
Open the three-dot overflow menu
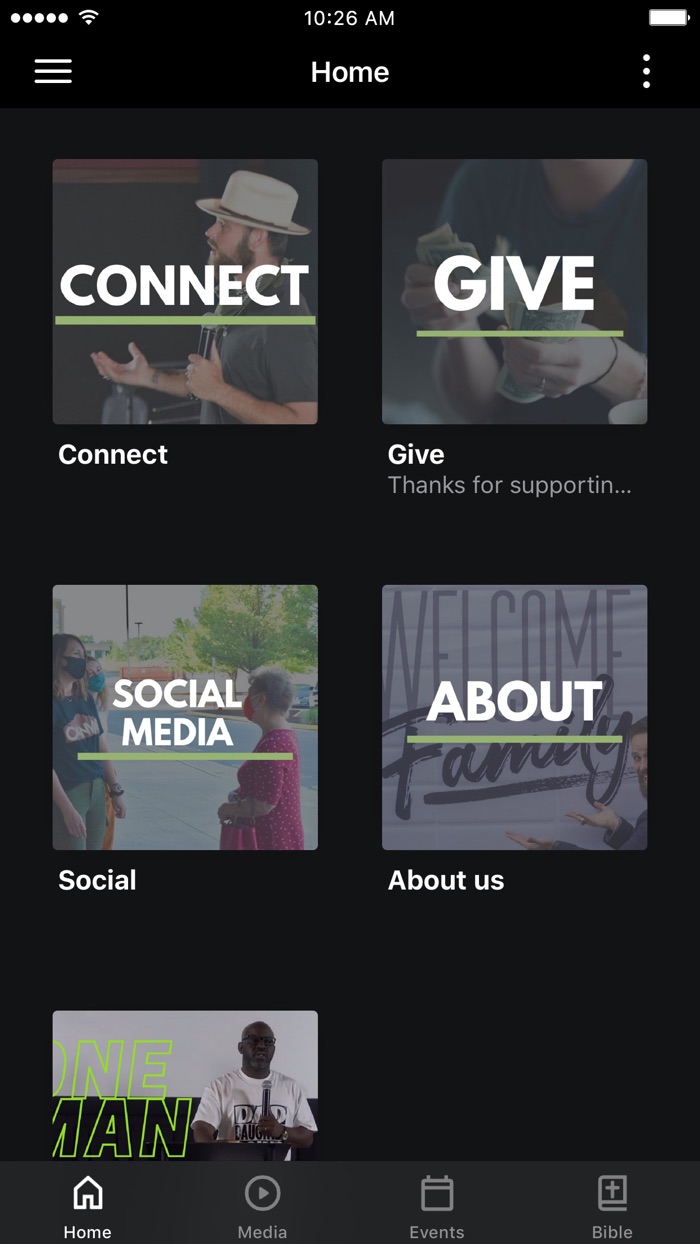[x=646, y=72]
